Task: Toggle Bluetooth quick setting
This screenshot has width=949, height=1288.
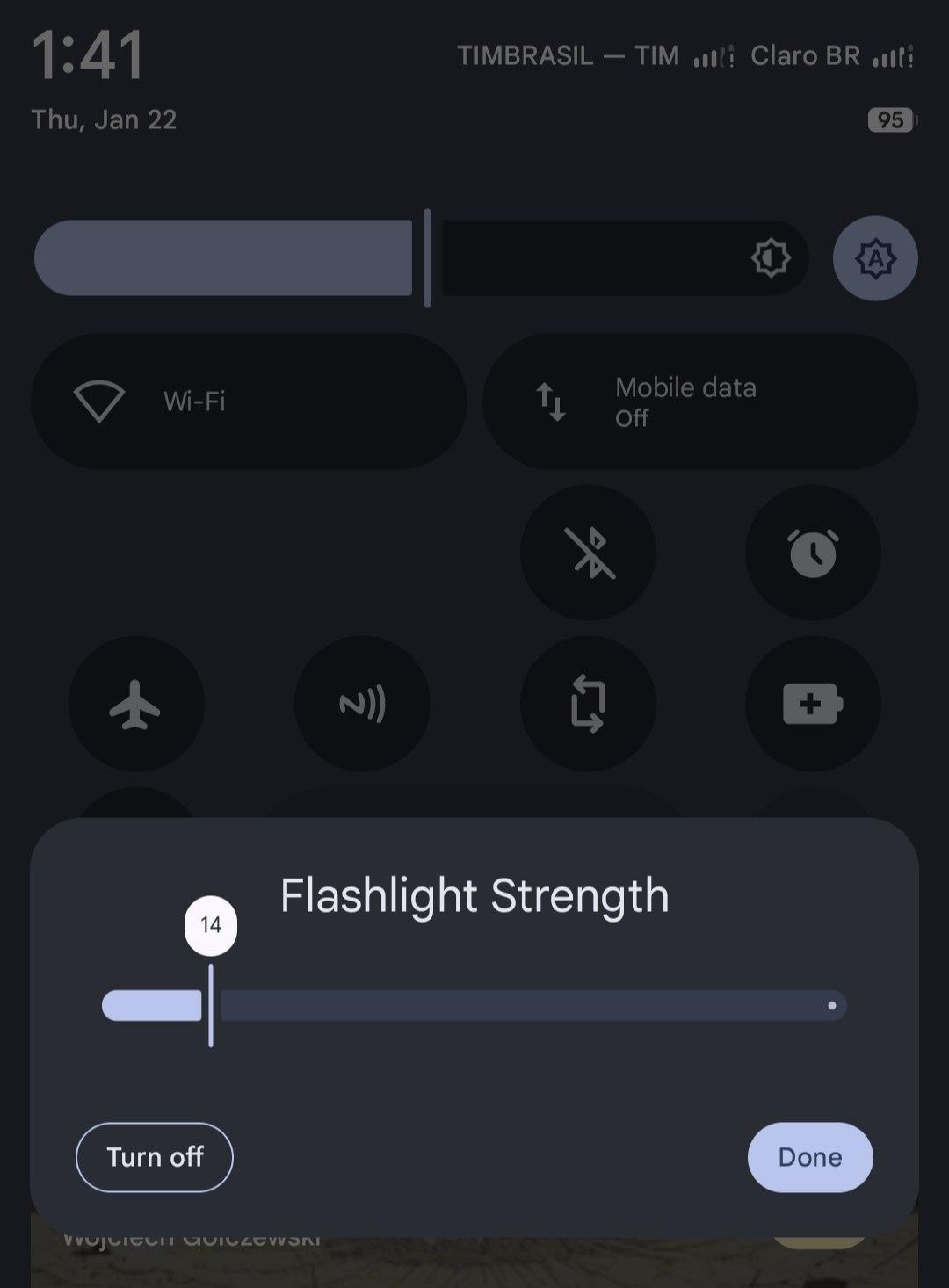Action: click(x=588, y=553)
